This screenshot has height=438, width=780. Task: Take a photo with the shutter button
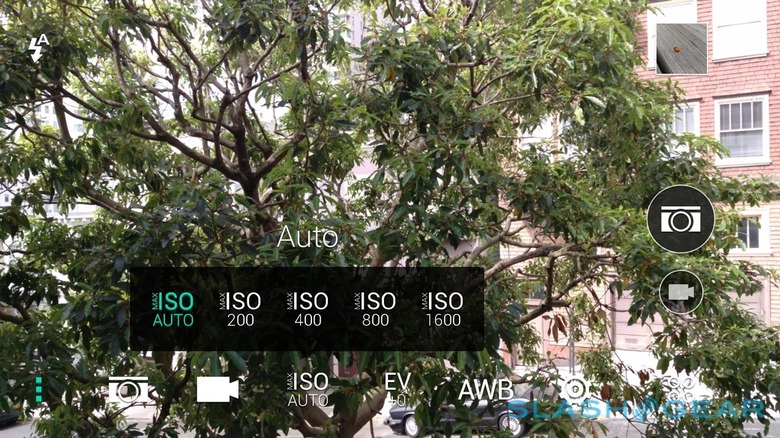pyautogui.click(x=680, y=219)
